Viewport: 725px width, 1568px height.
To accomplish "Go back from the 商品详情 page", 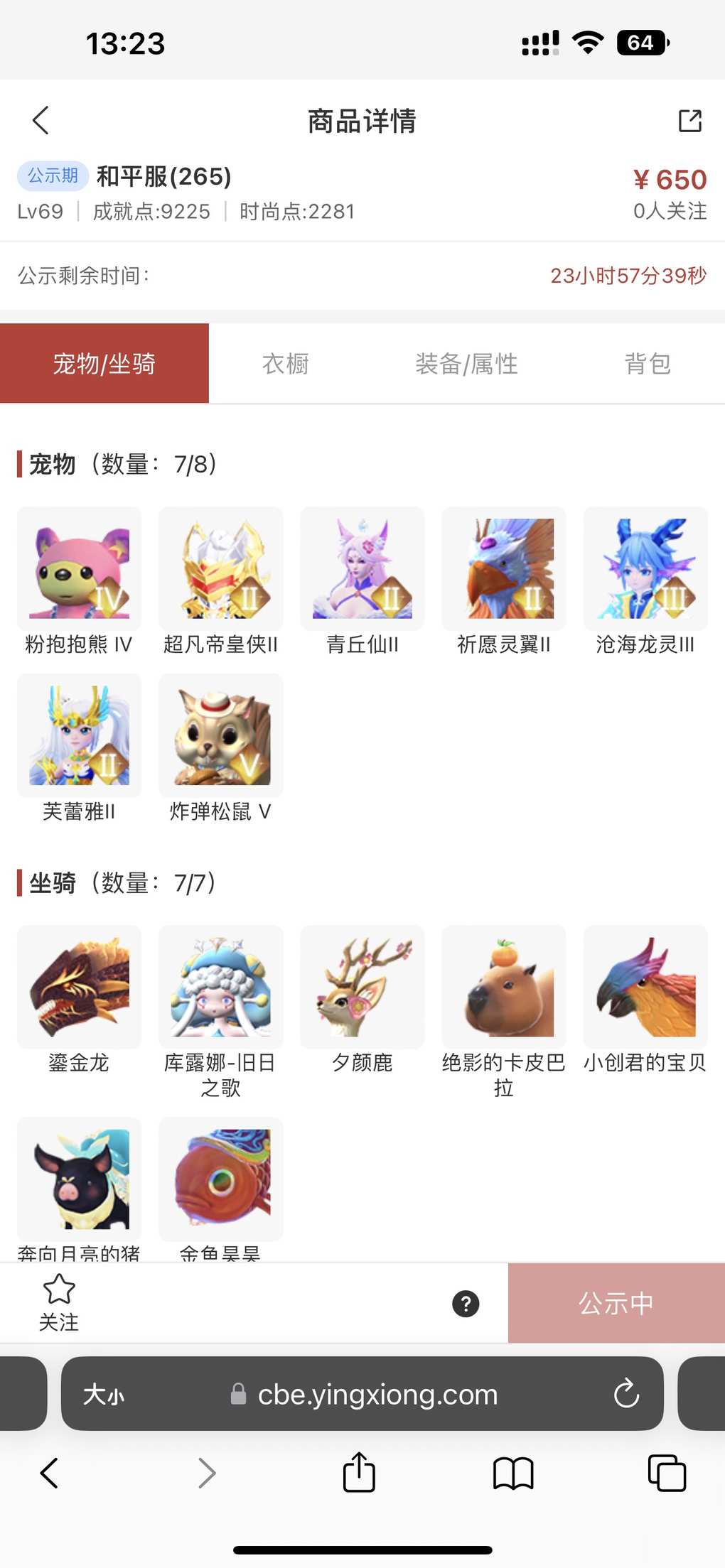I will [x=41, y=121].
